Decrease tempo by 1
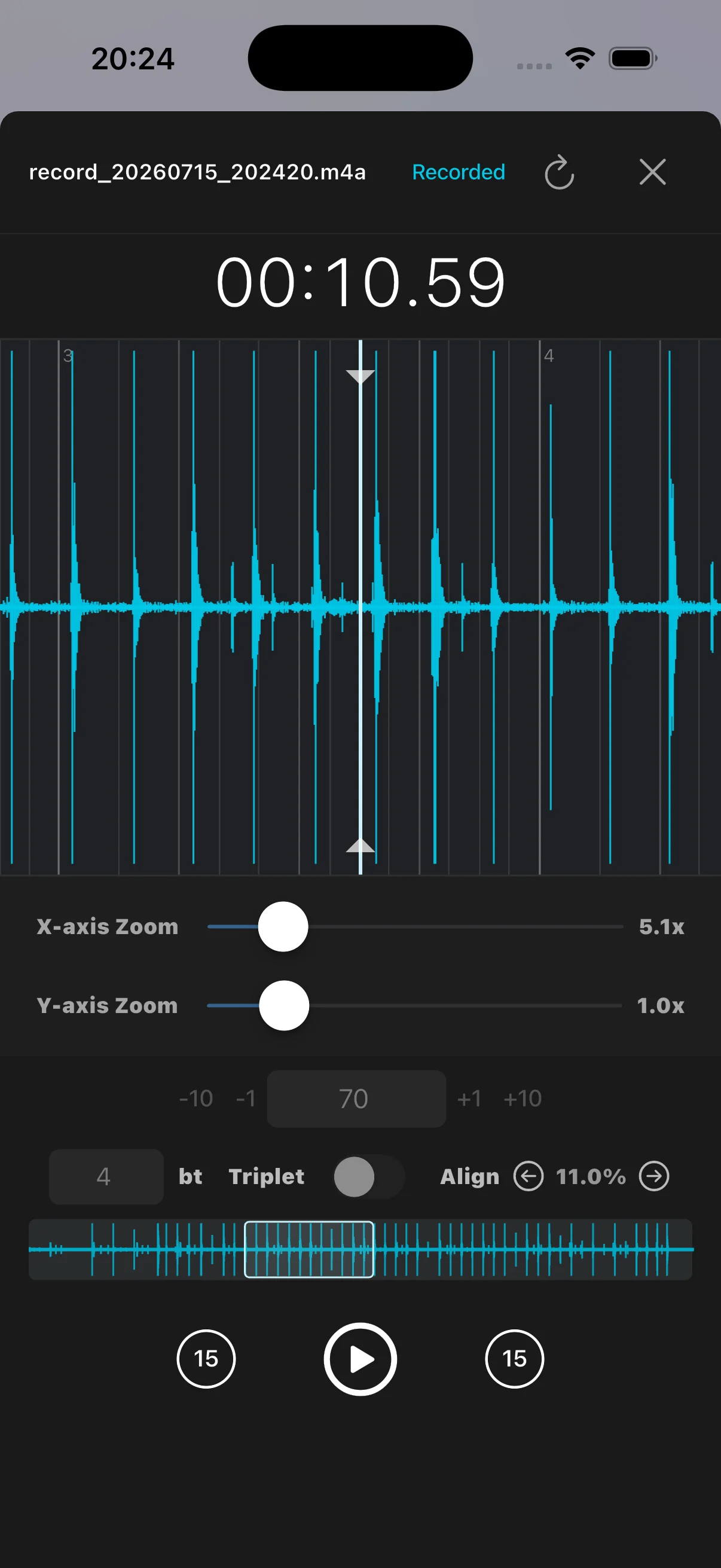Image resolution: width=721 pixels, height=1568 pixels. pyautogui.click(x=246, y=1099)
